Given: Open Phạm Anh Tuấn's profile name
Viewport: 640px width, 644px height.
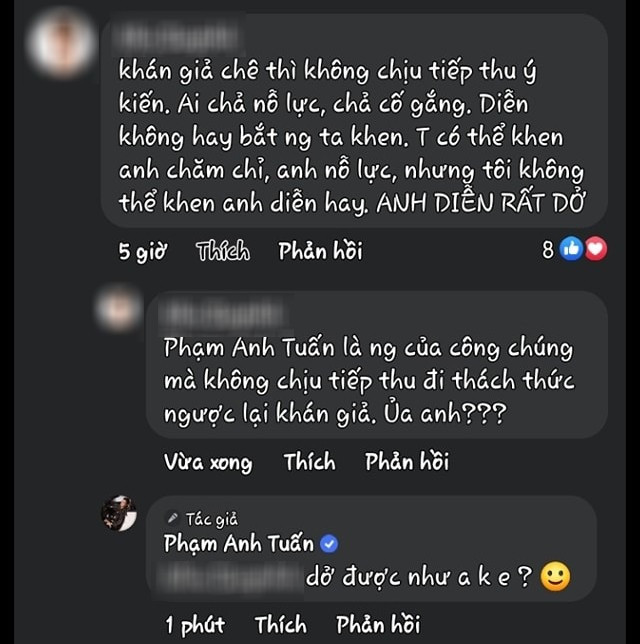Looking at the screenshot, I should click(239, 544).
